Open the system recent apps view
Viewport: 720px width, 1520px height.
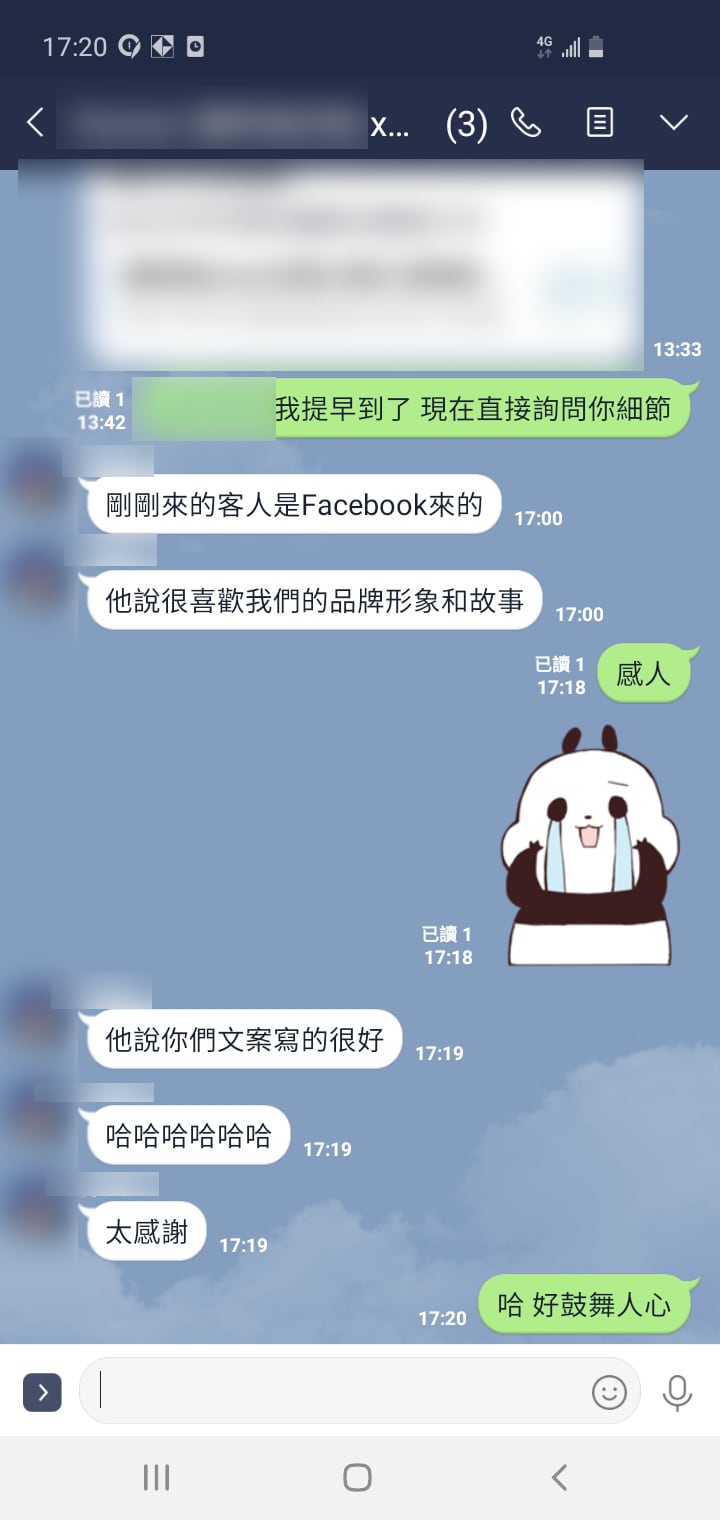[156, 1477]
